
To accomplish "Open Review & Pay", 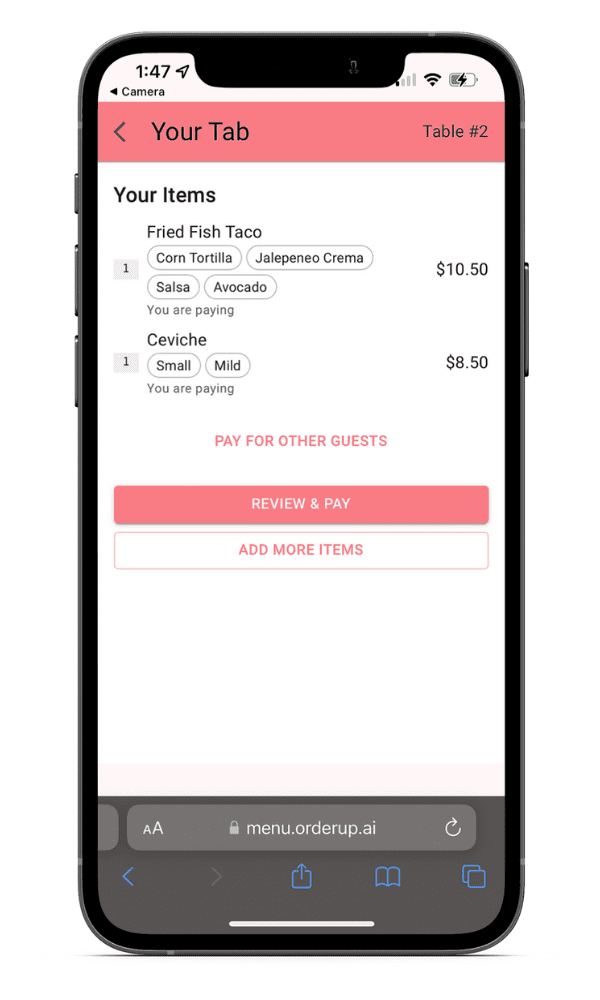I will point(301,504).
